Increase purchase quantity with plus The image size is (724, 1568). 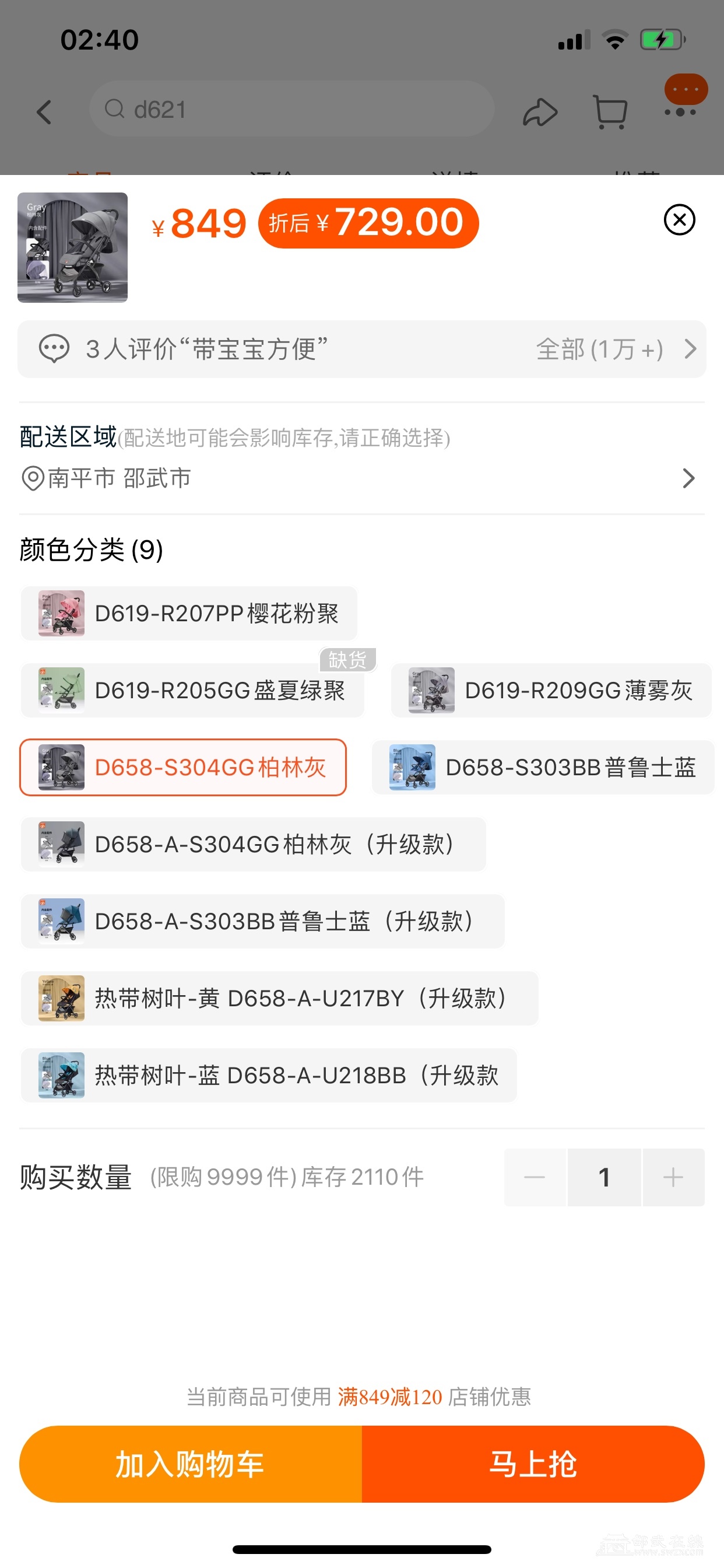tap(673, 1177)
